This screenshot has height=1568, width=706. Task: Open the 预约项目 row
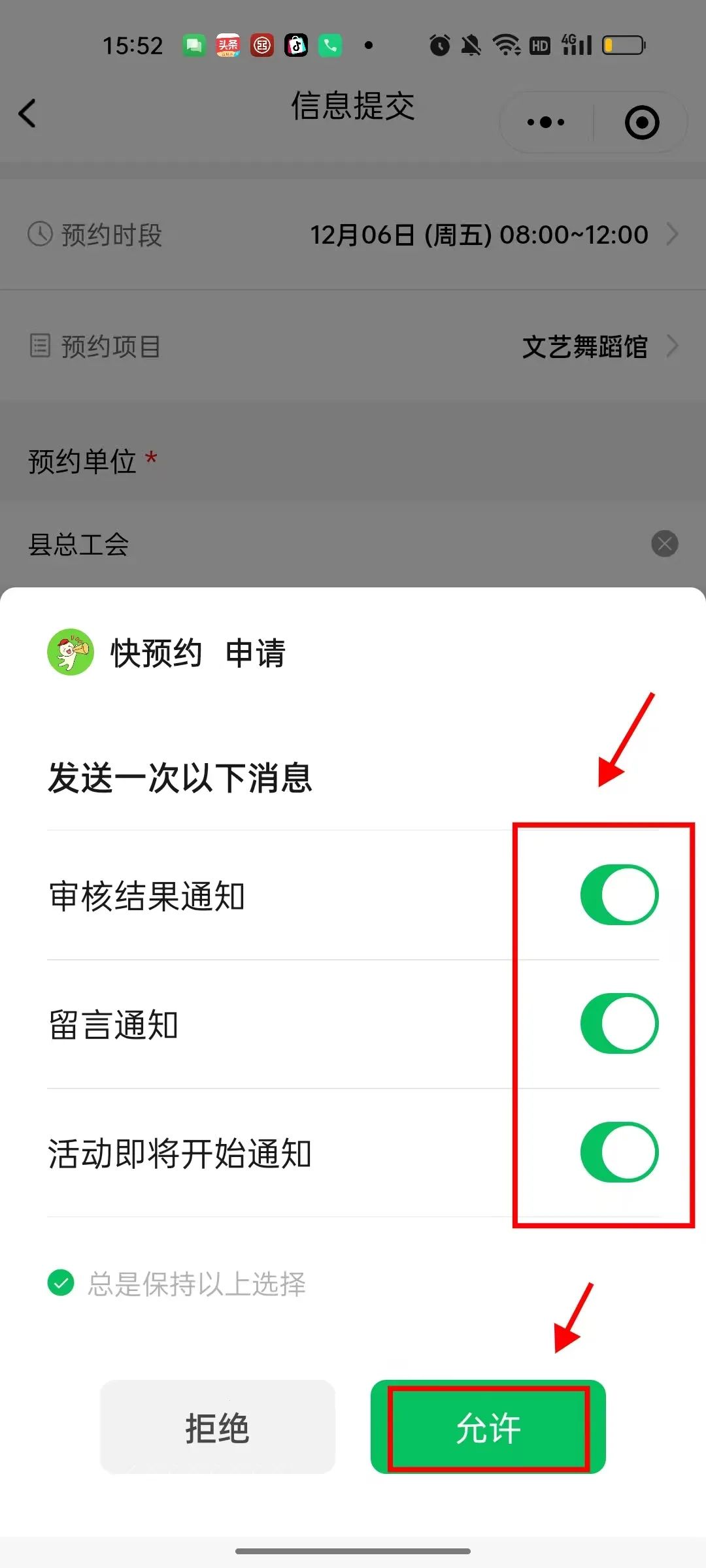pyautogui.click(x=353, y=346)
